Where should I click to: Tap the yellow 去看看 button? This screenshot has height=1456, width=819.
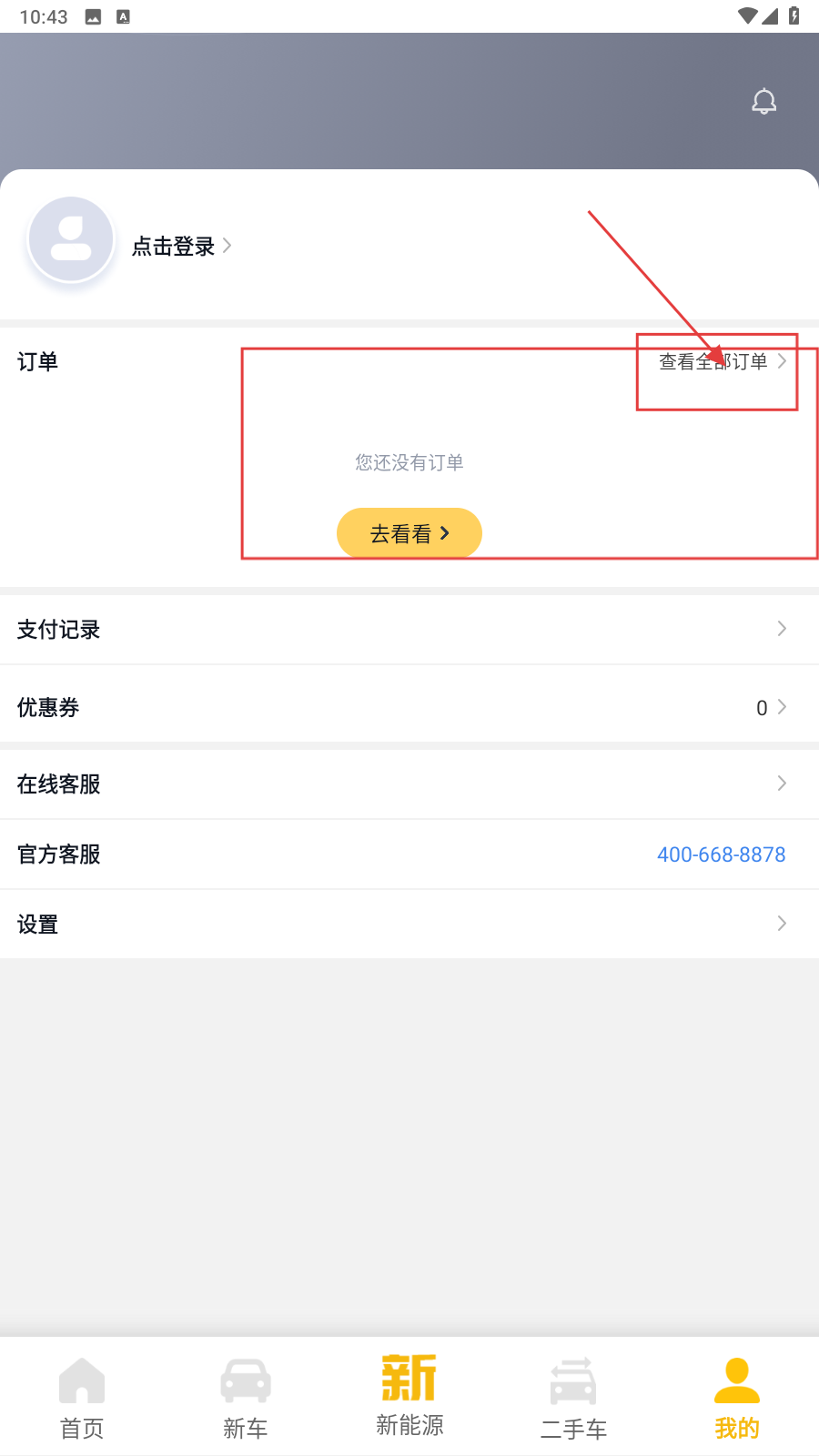click(x=409, y=533)
